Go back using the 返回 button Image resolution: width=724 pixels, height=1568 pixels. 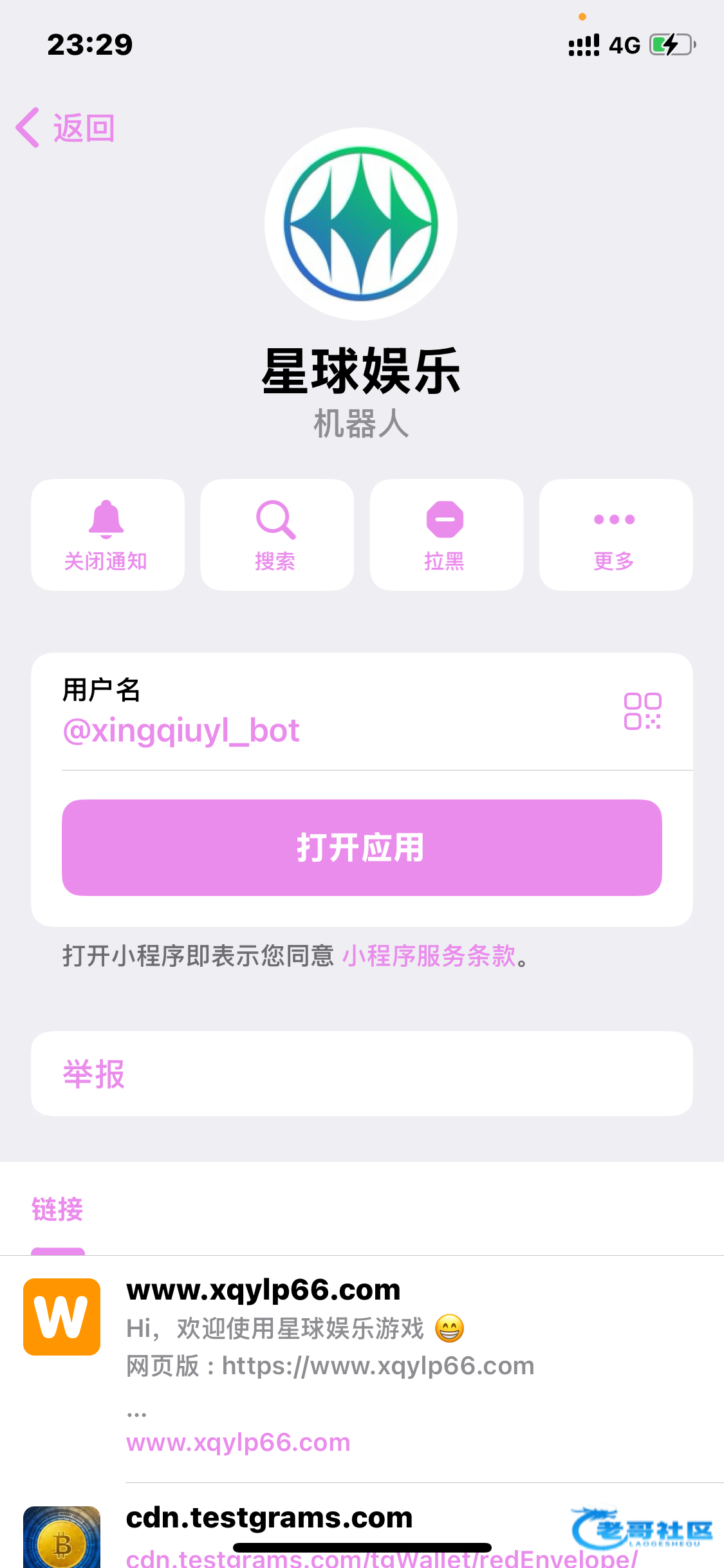click(66, 127)
